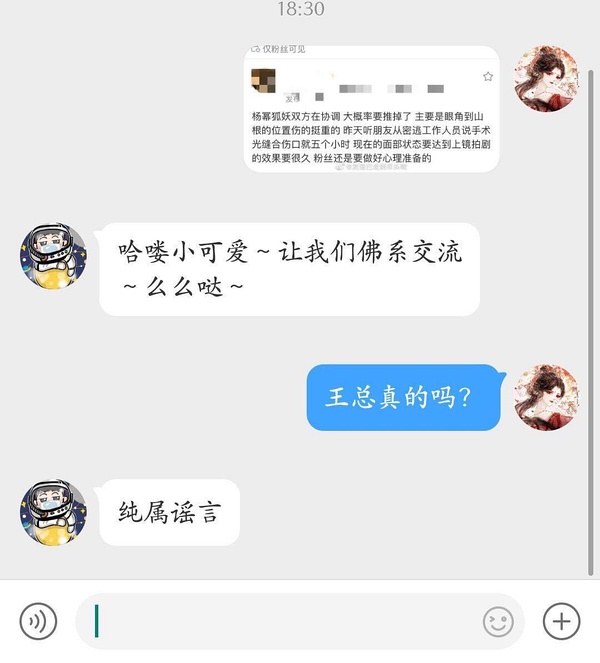This screenshot has width=600, height=663.
Task: Open the shared post about 杨幂狐妖
Action: coord(371,108)
